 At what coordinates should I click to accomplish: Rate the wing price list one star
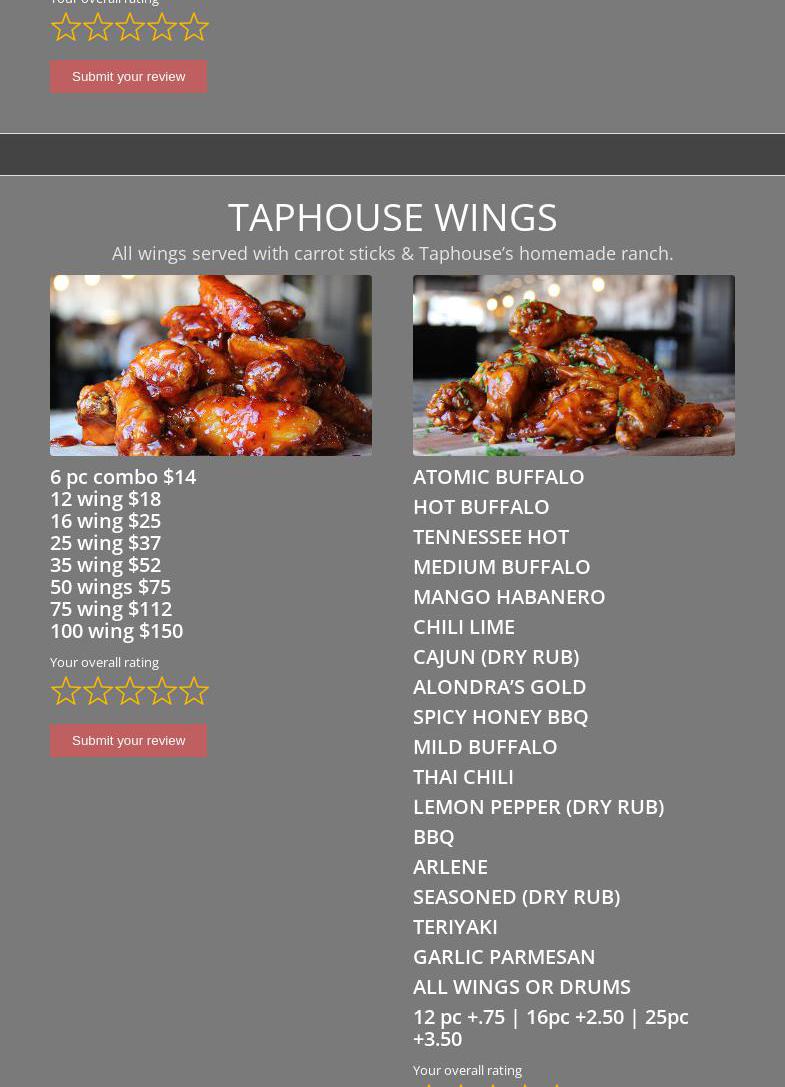click(66, 691)
